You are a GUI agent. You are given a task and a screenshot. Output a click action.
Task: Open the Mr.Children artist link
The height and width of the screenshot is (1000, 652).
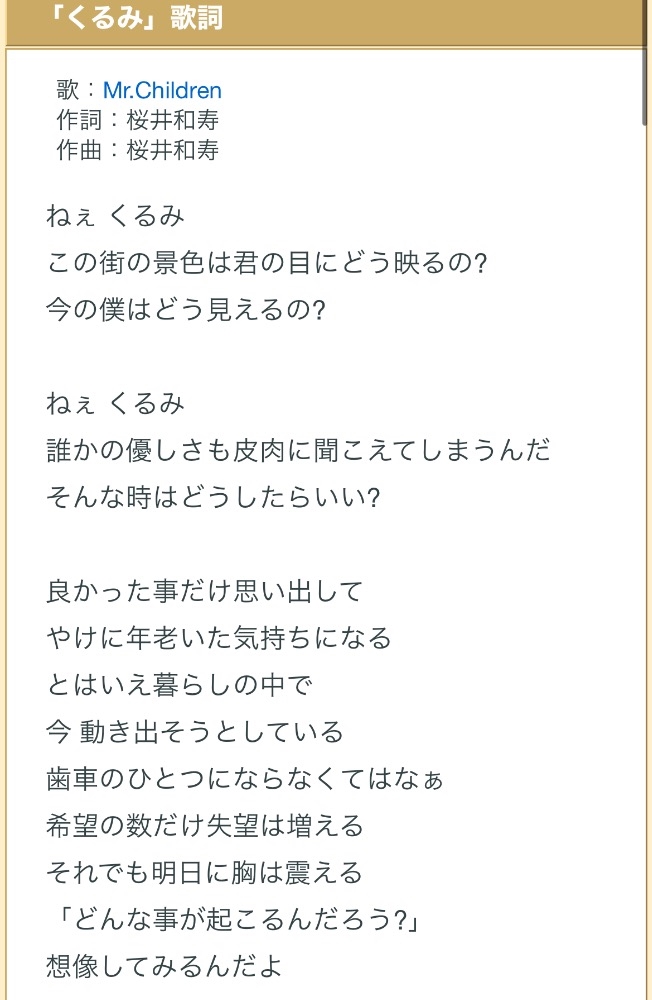(x=163, y=90)
